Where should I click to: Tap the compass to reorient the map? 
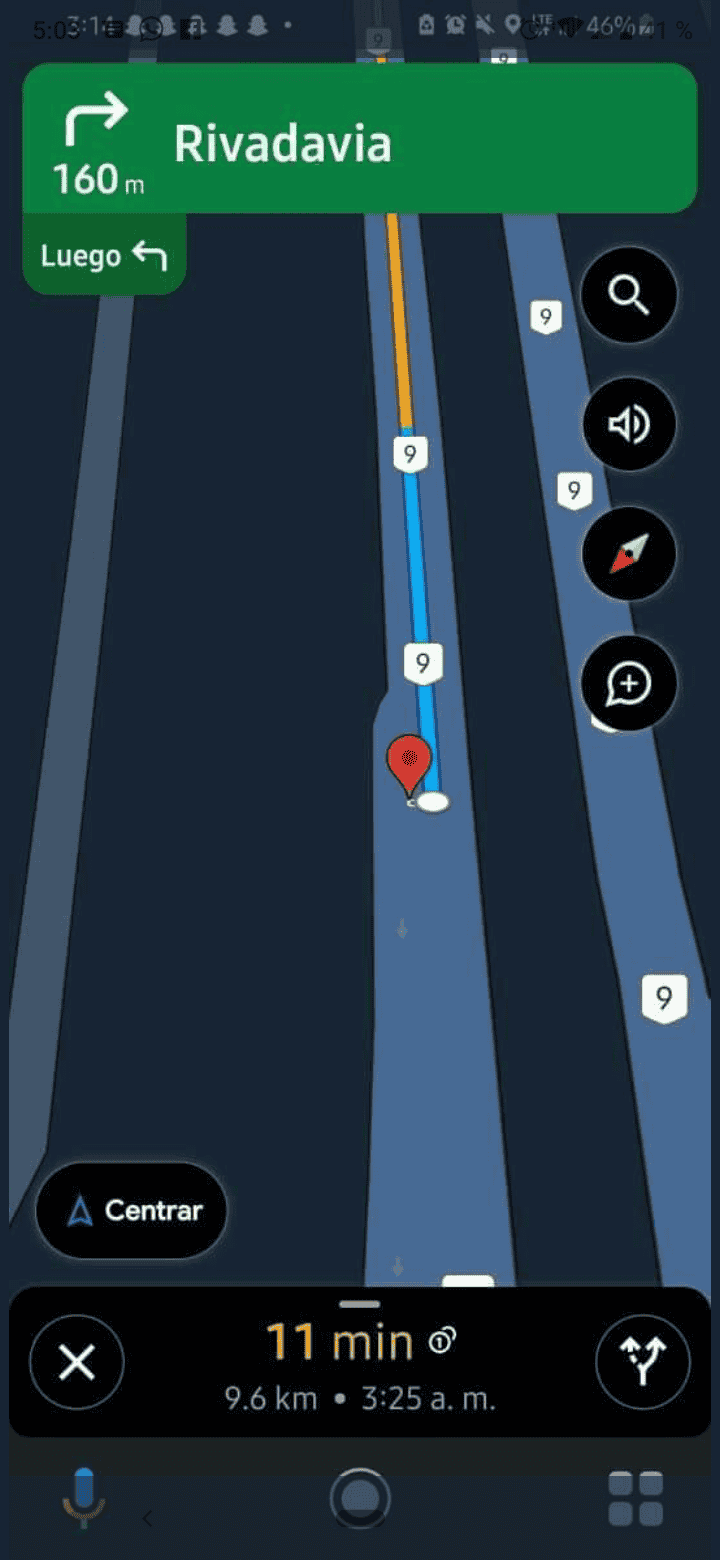[629, 553]
